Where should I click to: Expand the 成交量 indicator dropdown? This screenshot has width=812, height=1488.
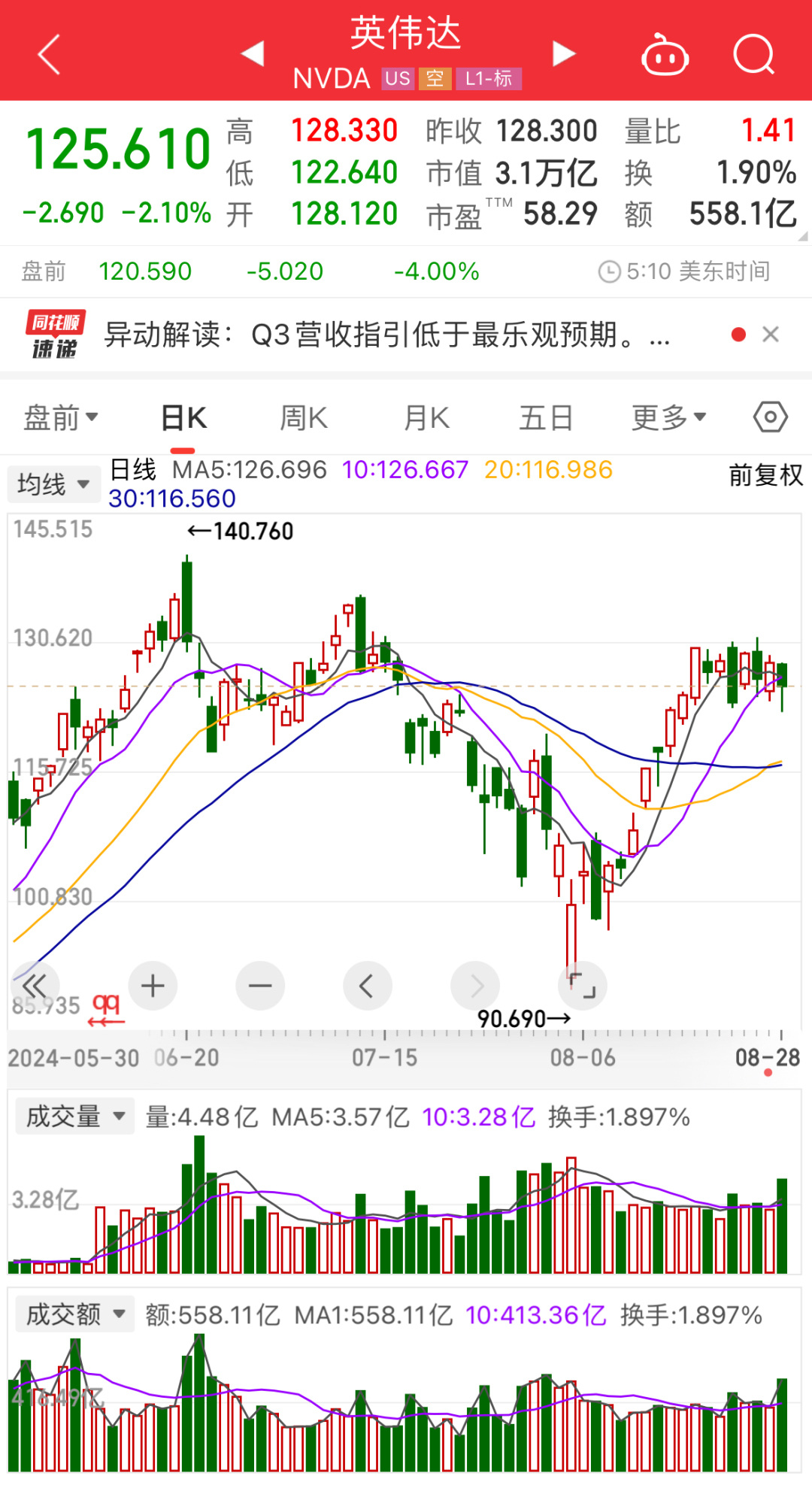pos(74,1116)
